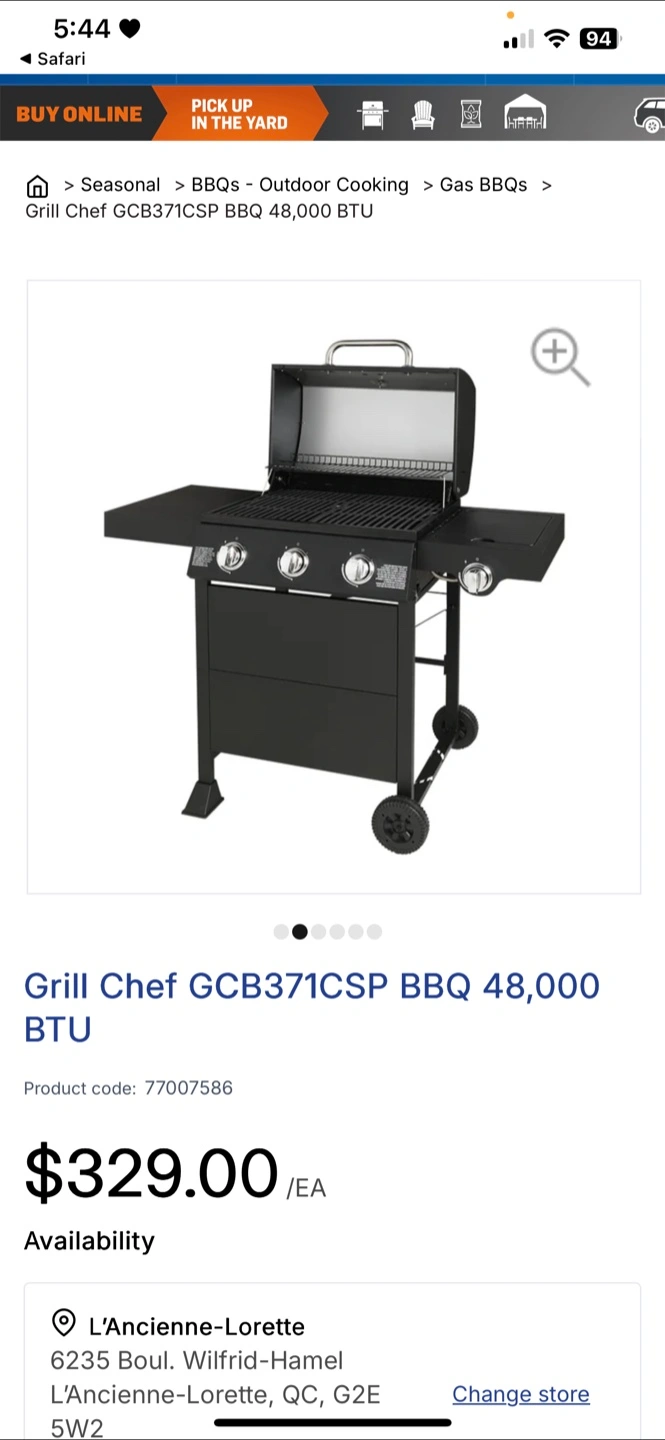Jump to the first image dot
This screenshot has height=1440, width=665.
(x=281, y=932)
